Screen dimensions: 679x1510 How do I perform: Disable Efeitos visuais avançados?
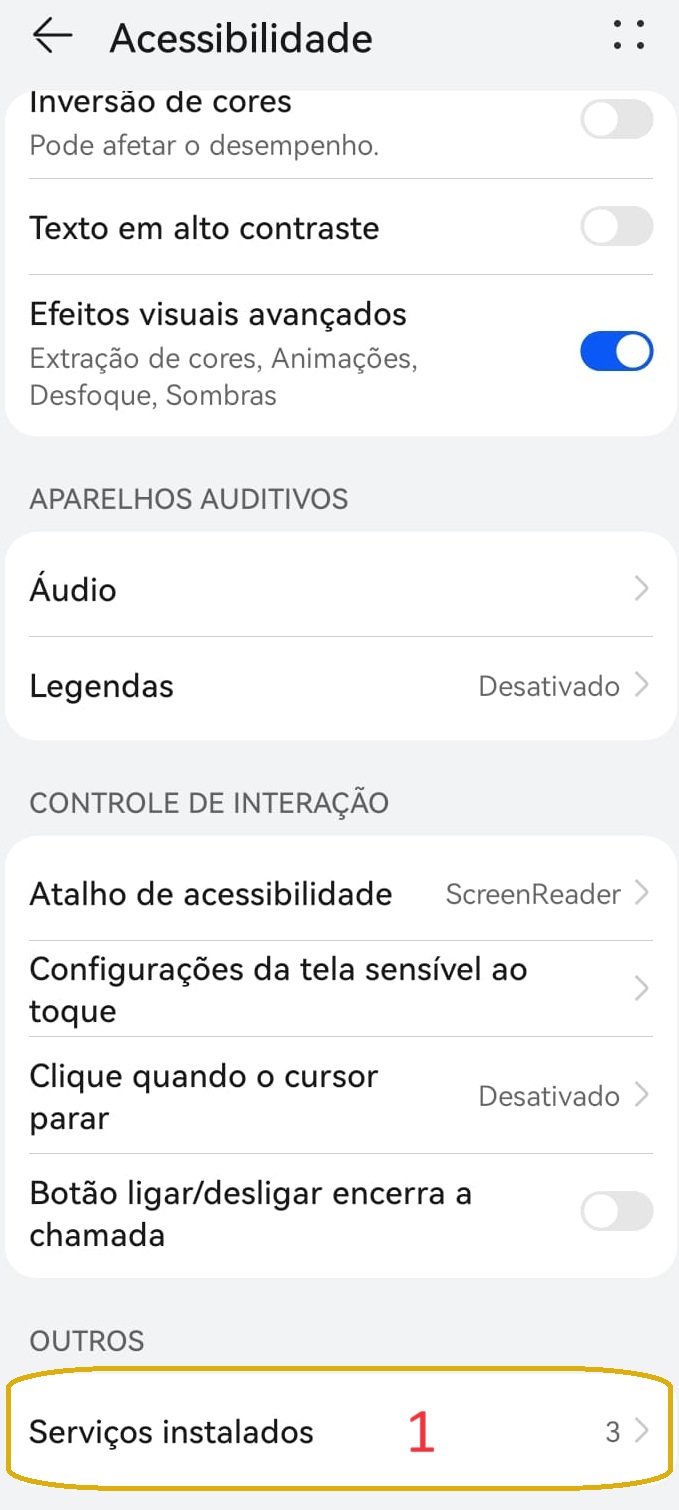(x=616, y=352)
